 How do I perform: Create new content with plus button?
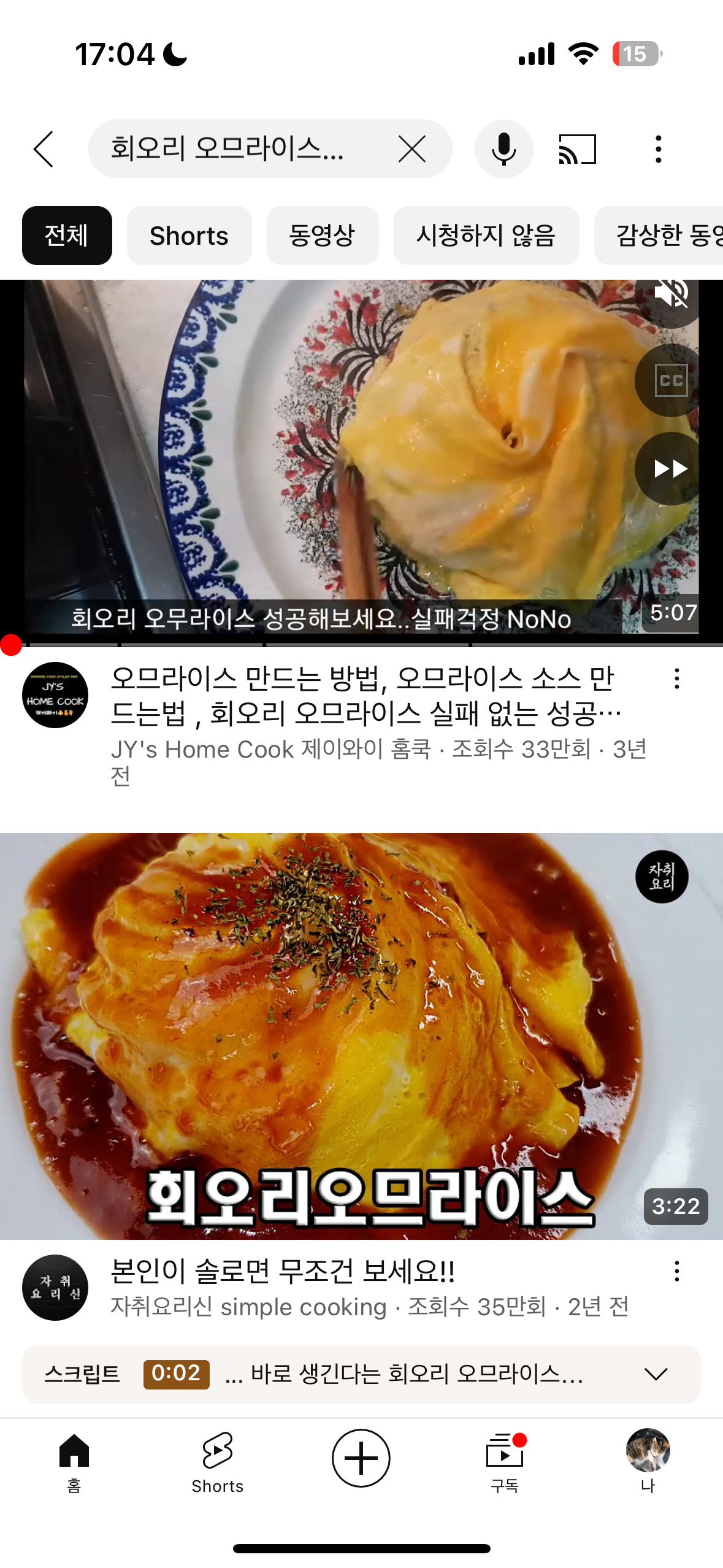click(x=361, y=1458)
